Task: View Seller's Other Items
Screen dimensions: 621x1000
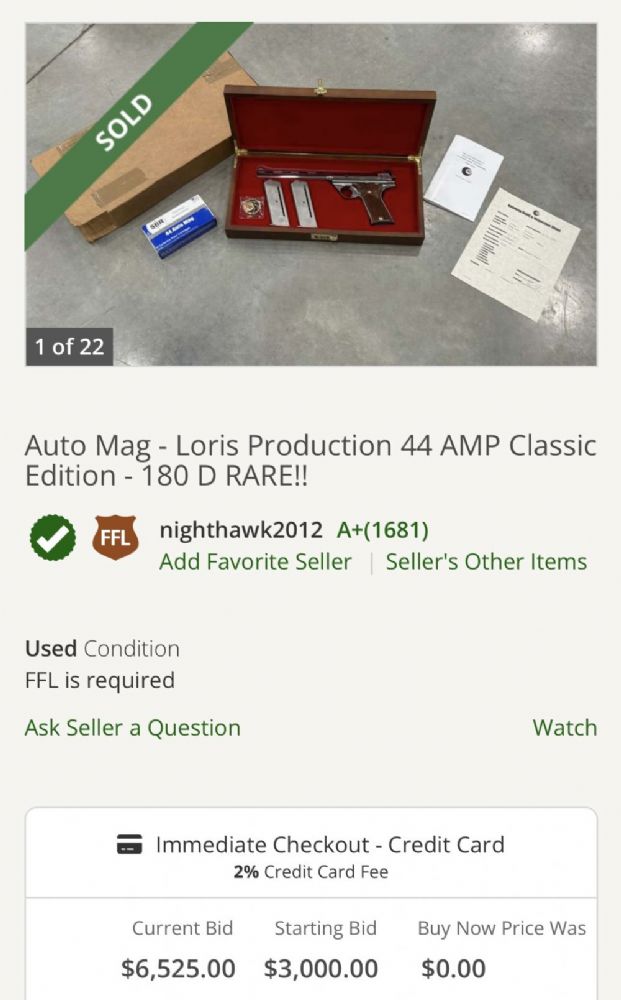Action: coord(486,562)
